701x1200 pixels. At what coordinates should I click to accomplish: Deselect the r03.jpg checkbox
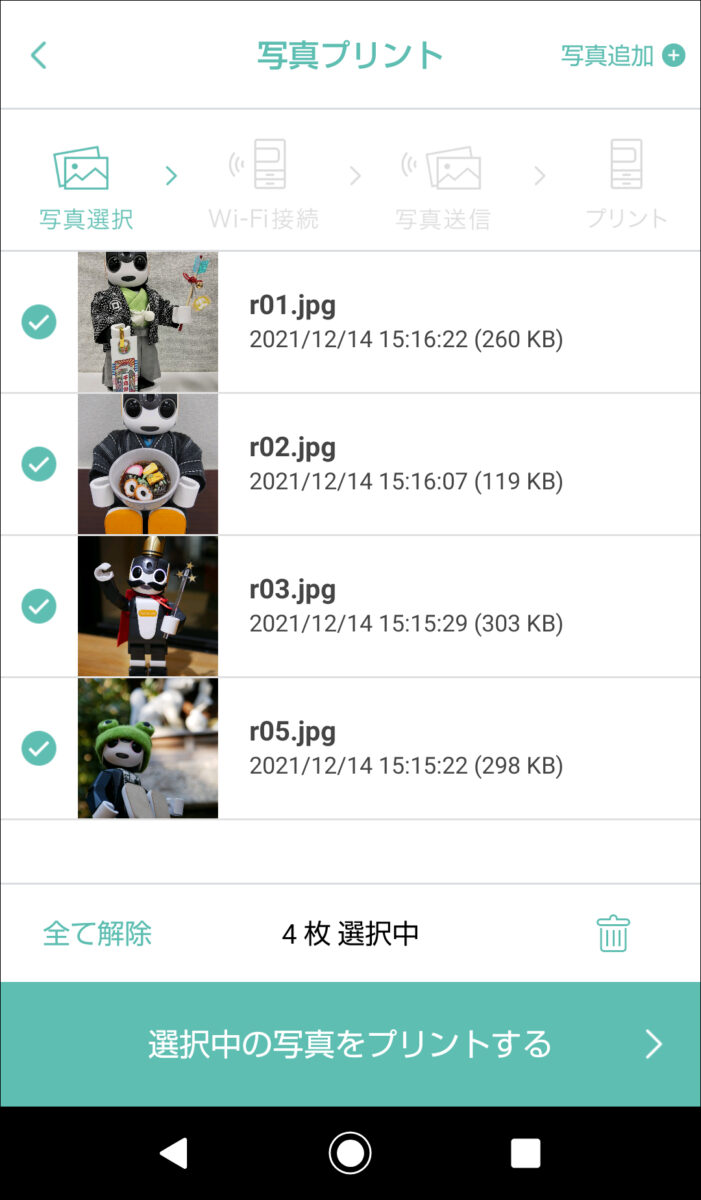[39, 606]
